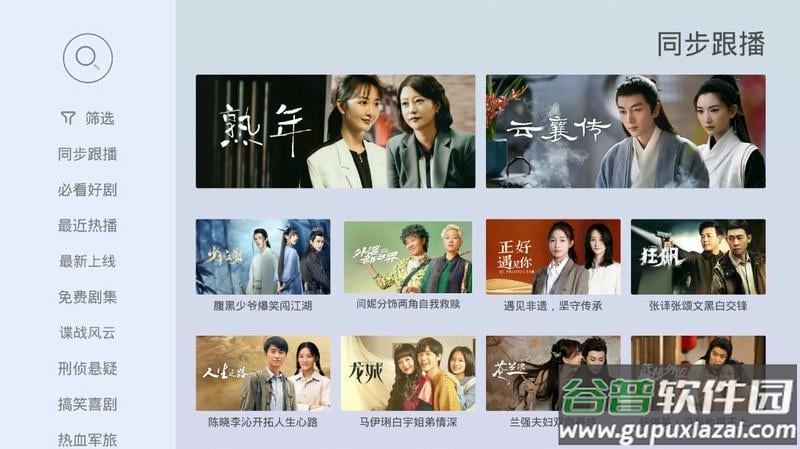Open the 筛选 filter option
This screenshot has height=449, width=800.
[x=88, y=118]
